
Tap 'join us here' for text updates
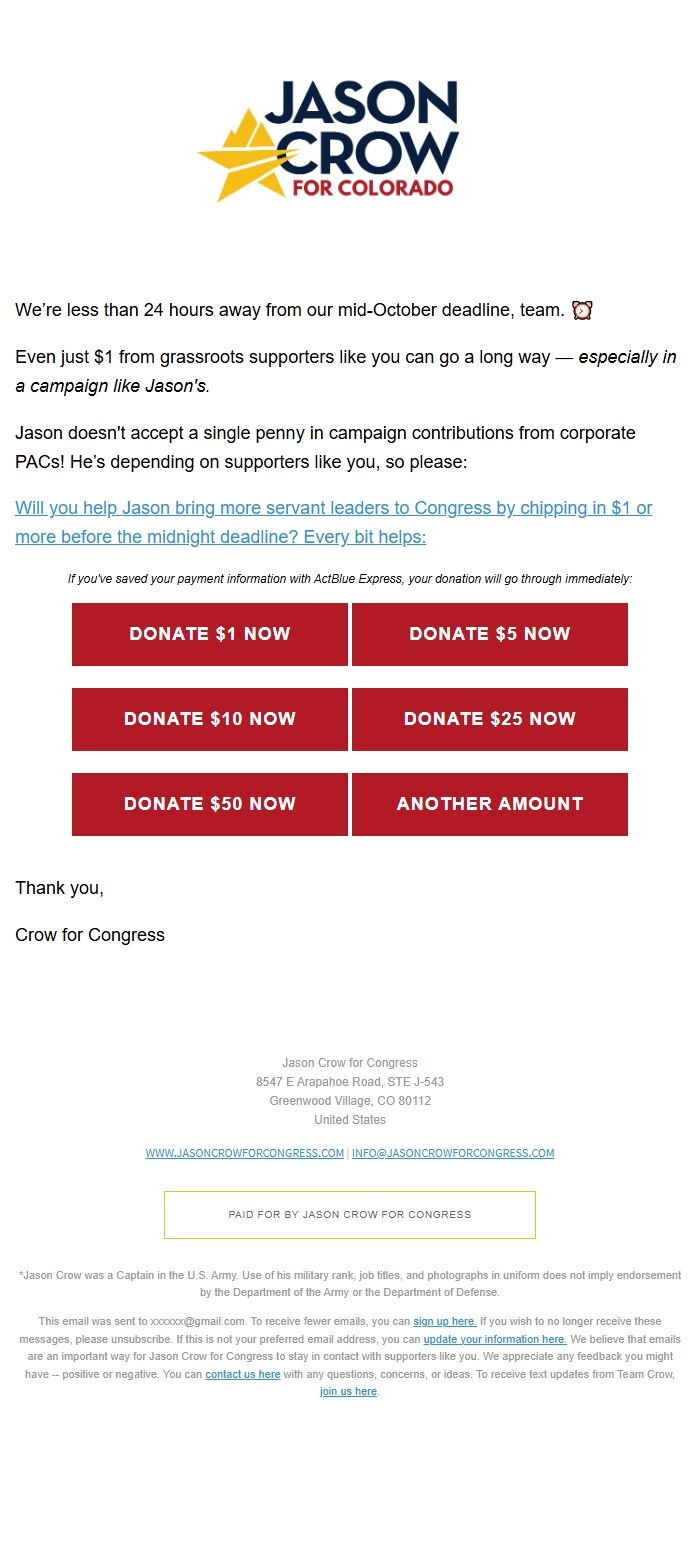click(x=348, y=1392)
